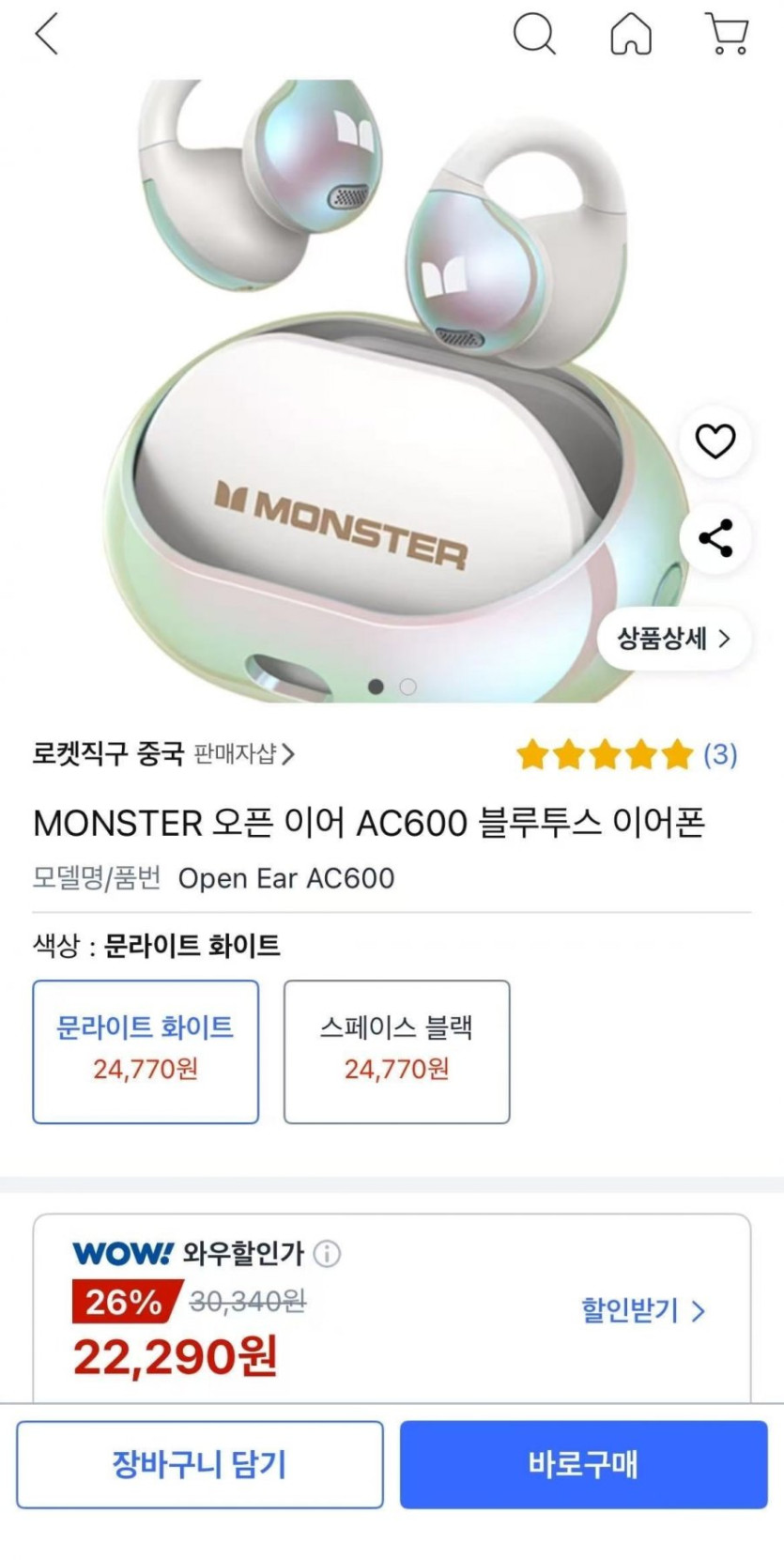
Task: Open the search icon
Action: click(534, 35)
